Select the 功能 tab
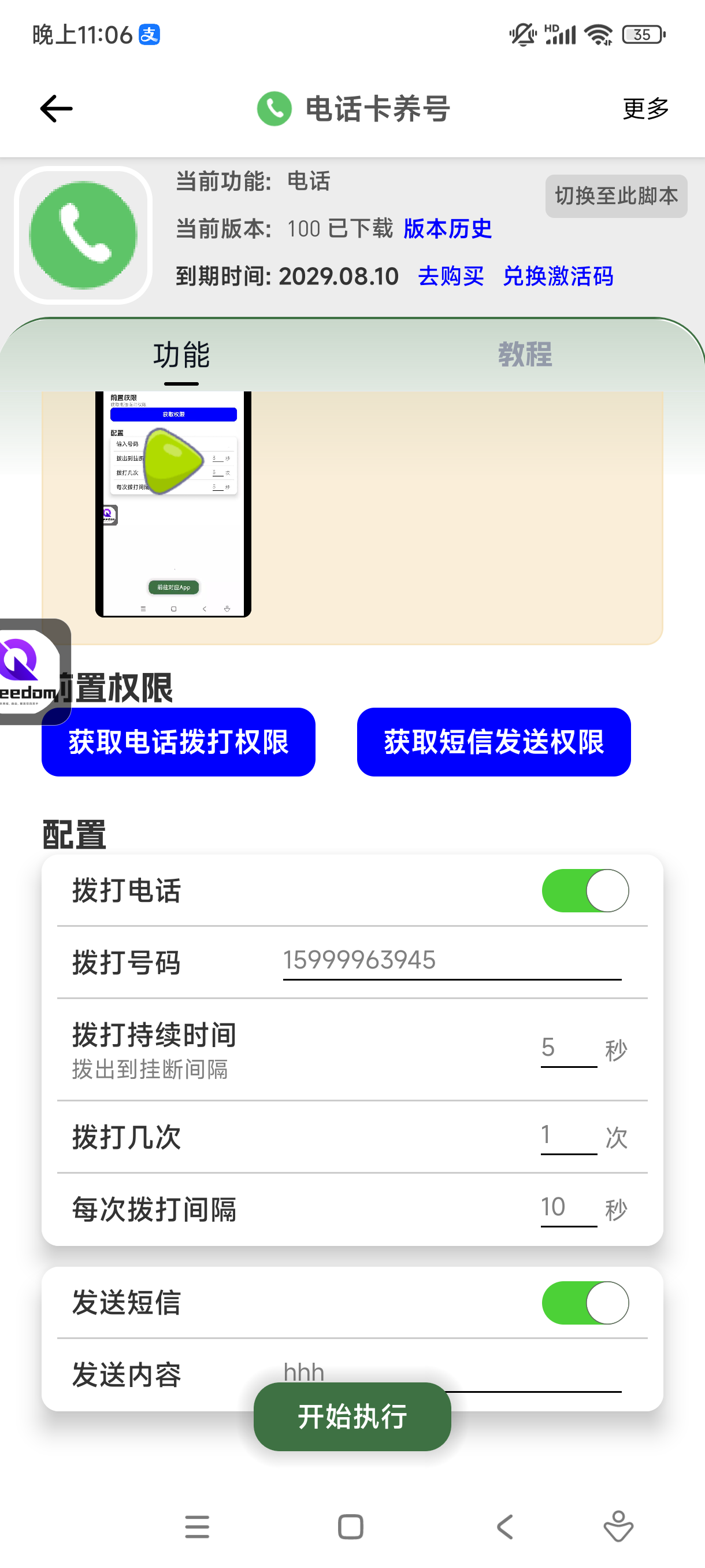This screenshot has height=1568, width=705. coord(181,354)
